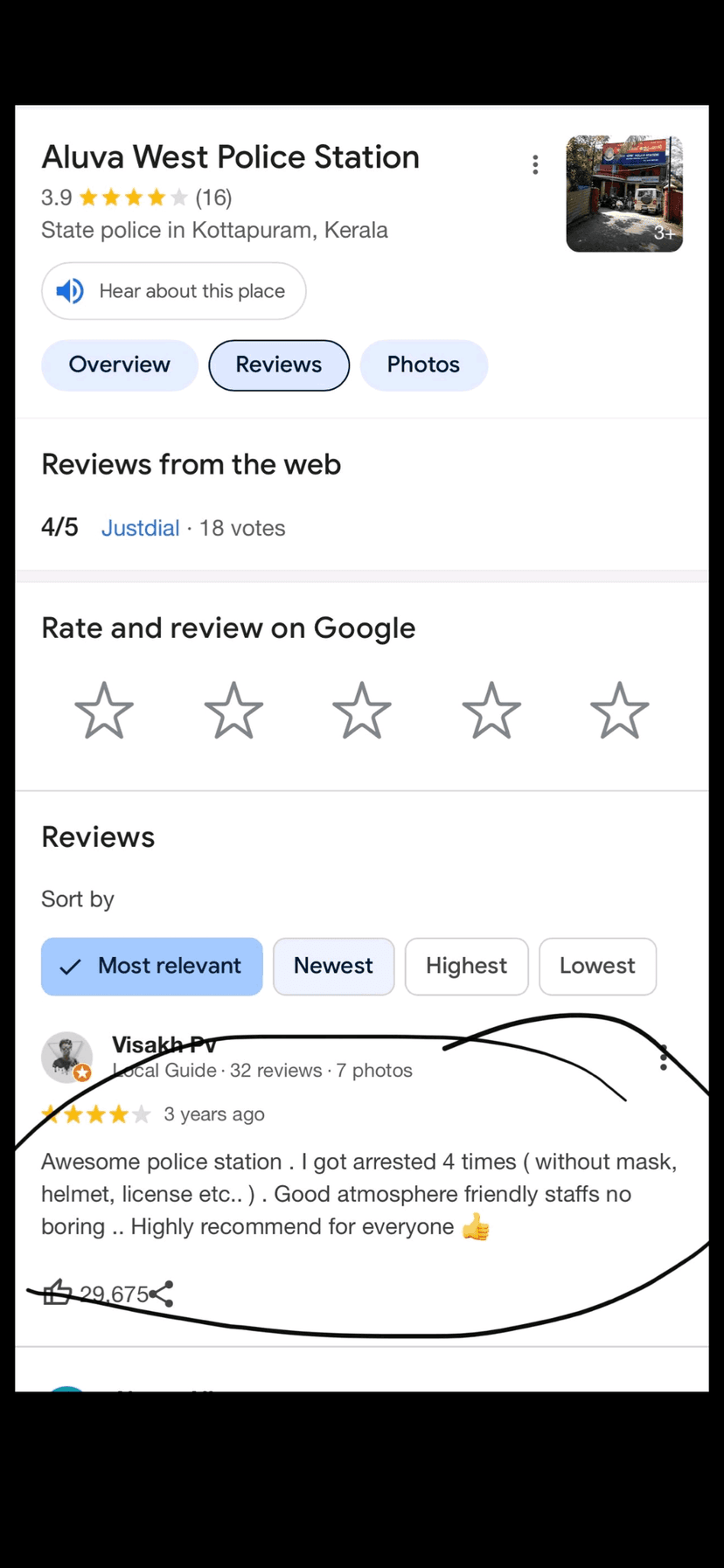Viewport: 724px width, 1568px height.
Task: Sort reviews by Most relevant
Action: point(152,966)
